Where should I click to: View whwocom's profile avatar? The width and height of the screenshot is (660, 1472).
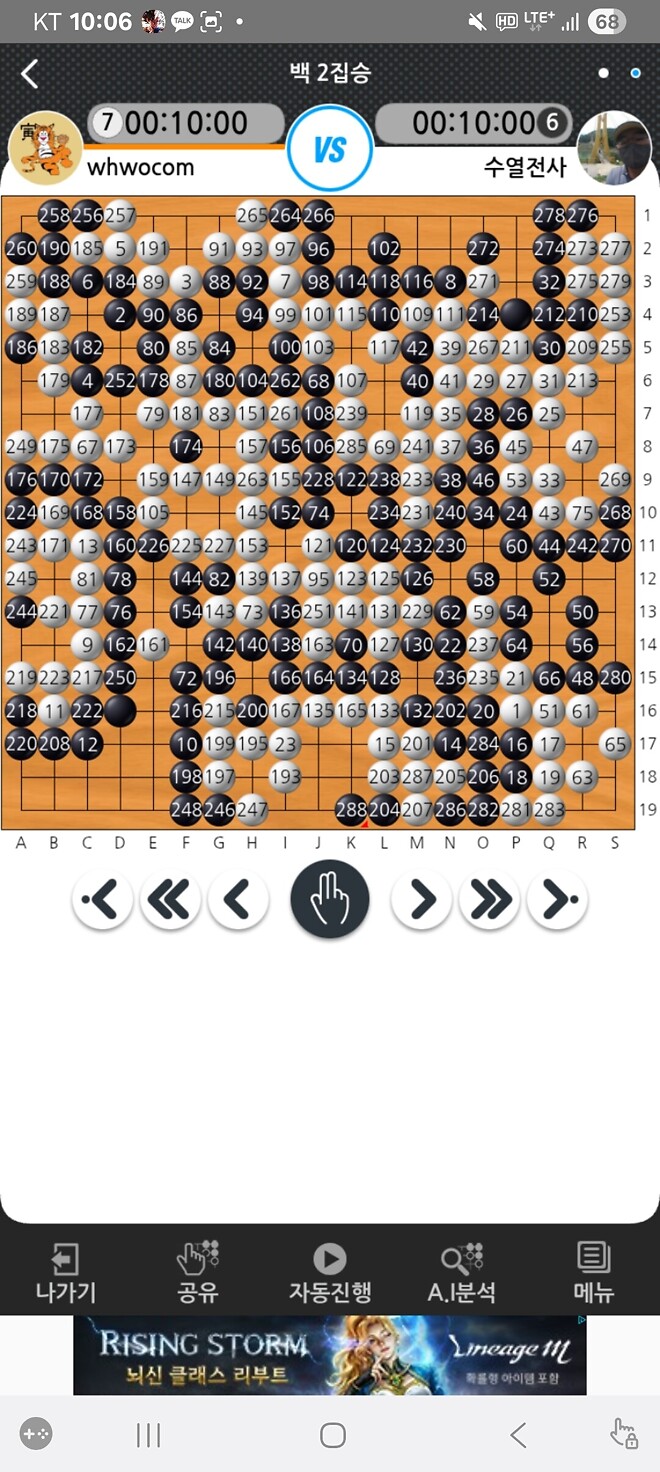(45, 148)
